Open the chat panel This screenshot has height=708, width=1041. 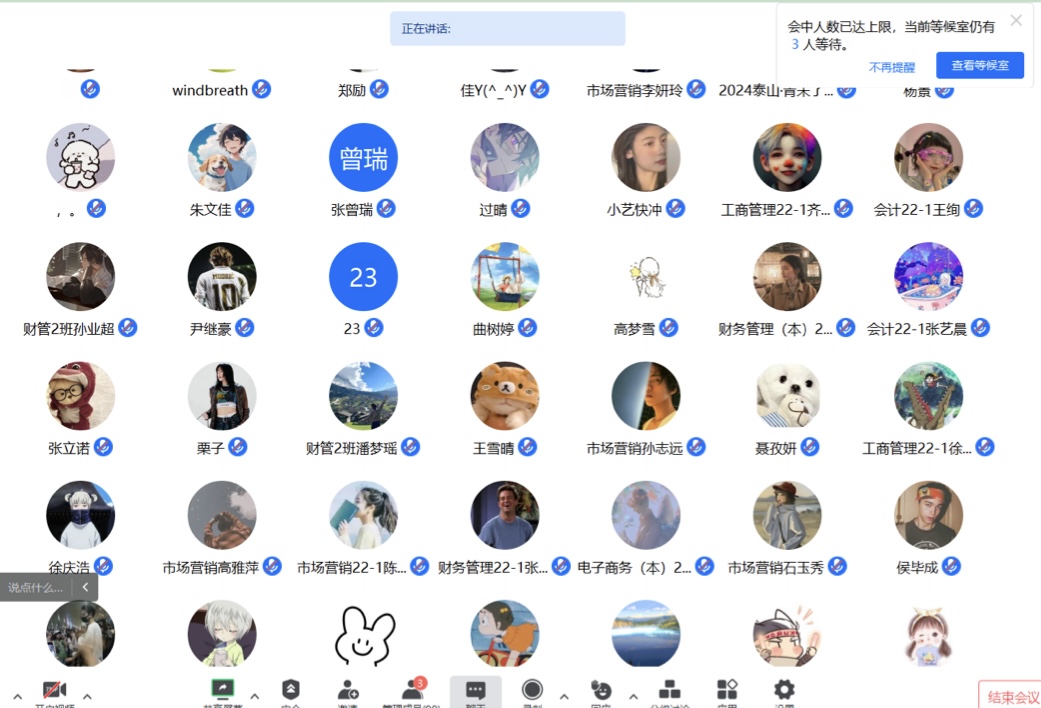(x=475, y=691)
